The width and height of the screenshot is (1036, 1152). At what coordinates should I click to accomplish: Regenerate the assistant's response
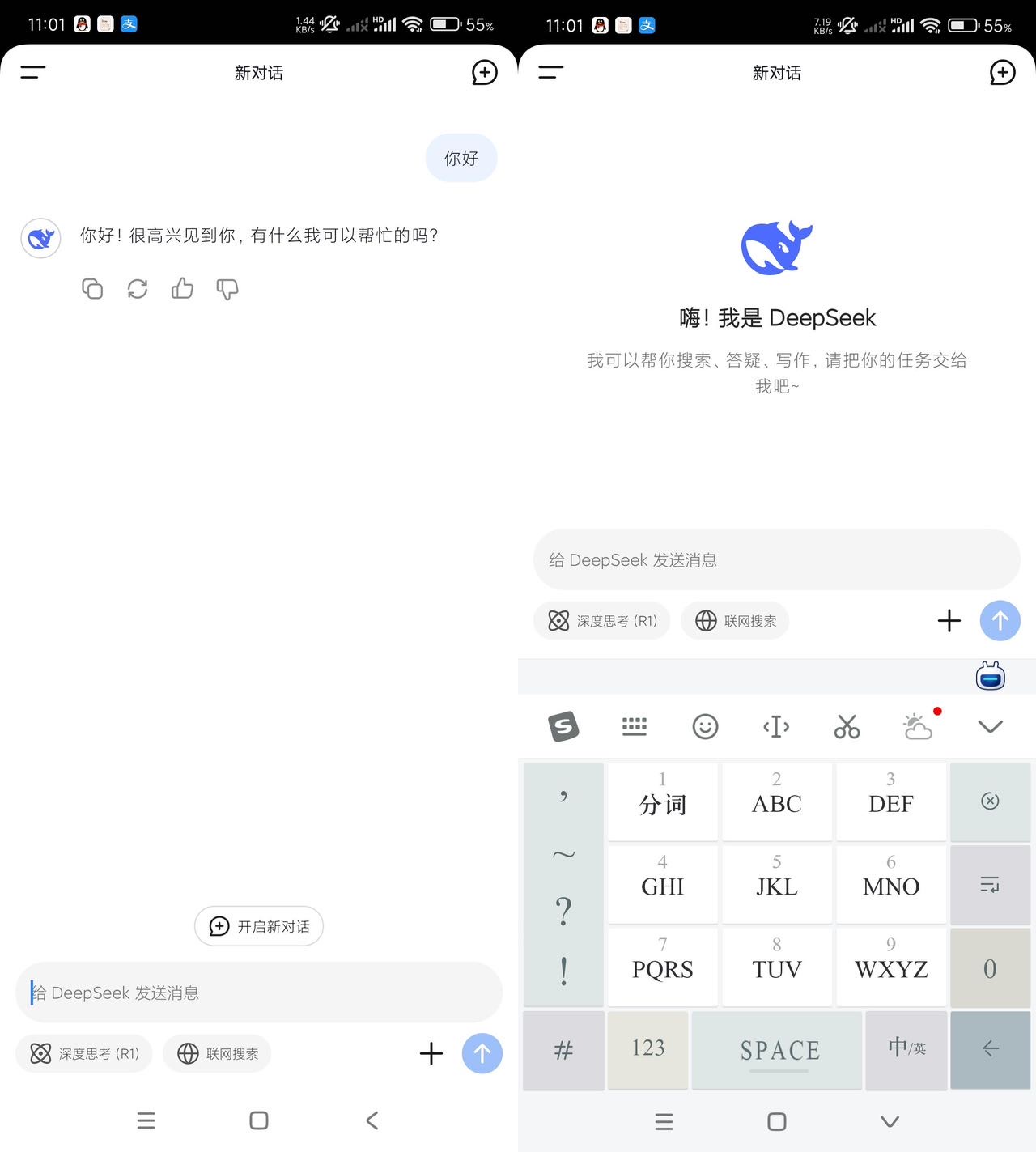click(x=138, y=288)
